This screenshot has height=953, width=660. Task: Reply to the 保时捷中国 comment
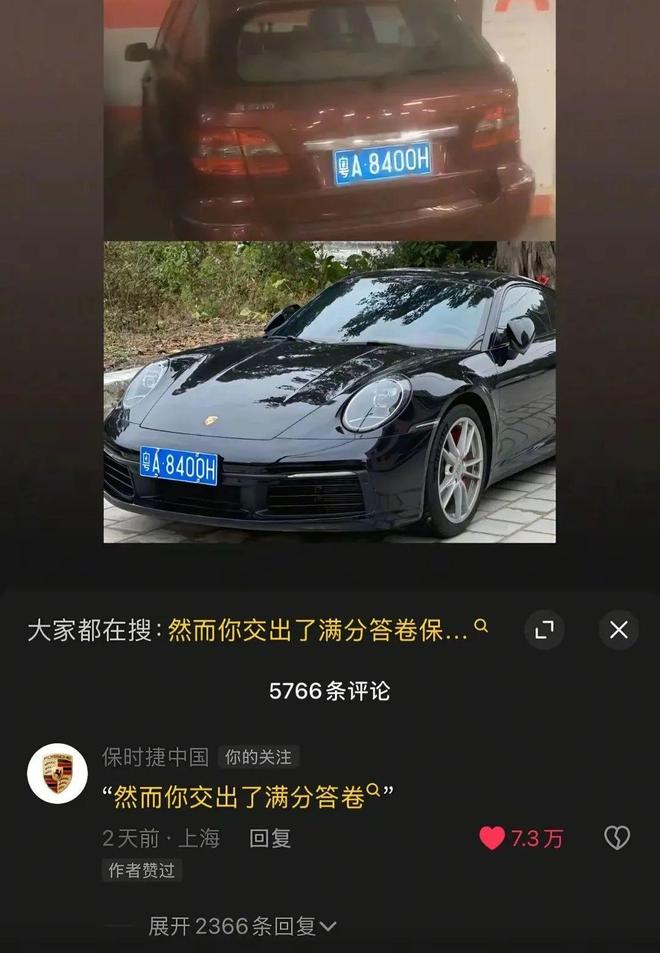pyautogui.click(x=270, y=838)
